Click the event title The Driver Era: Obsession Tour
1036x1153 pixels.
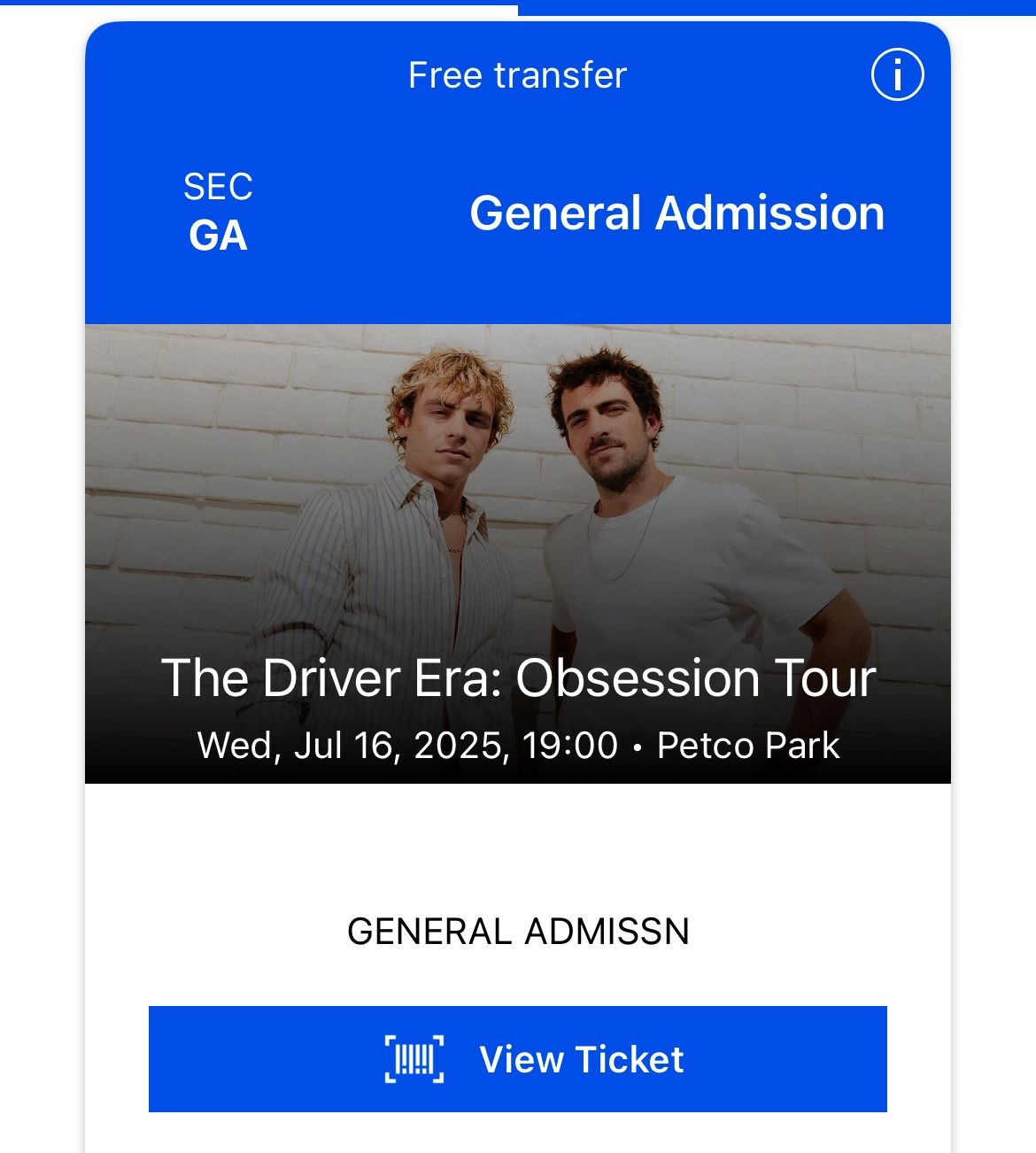(518, 678)
